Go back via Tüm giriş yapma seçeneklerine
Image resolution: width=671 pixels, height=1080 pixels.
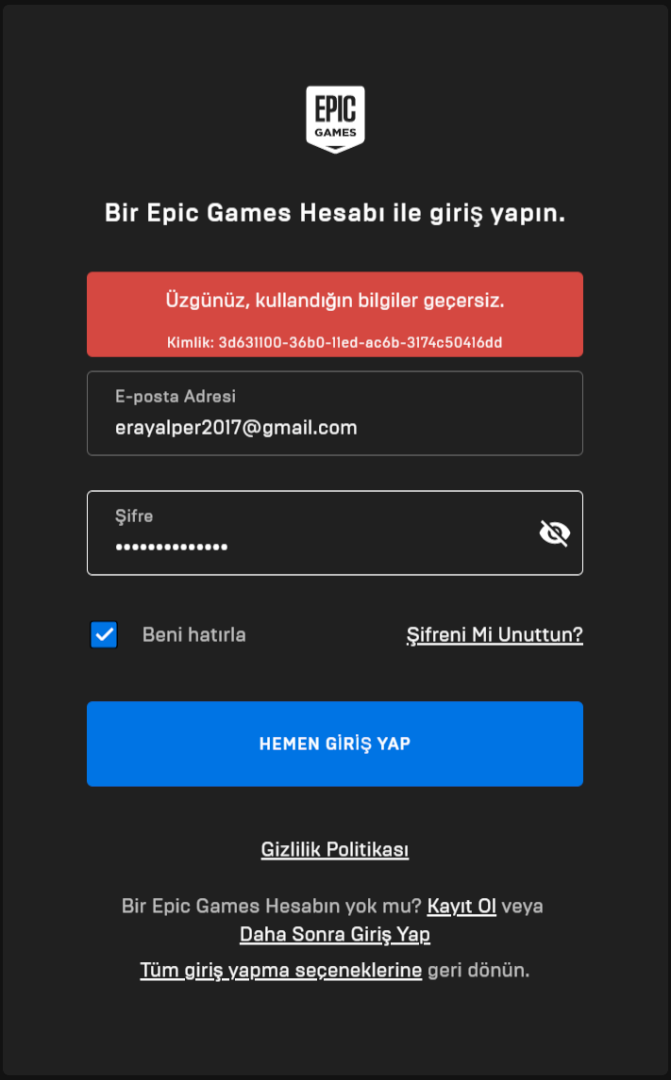click(x=281, y=970)
